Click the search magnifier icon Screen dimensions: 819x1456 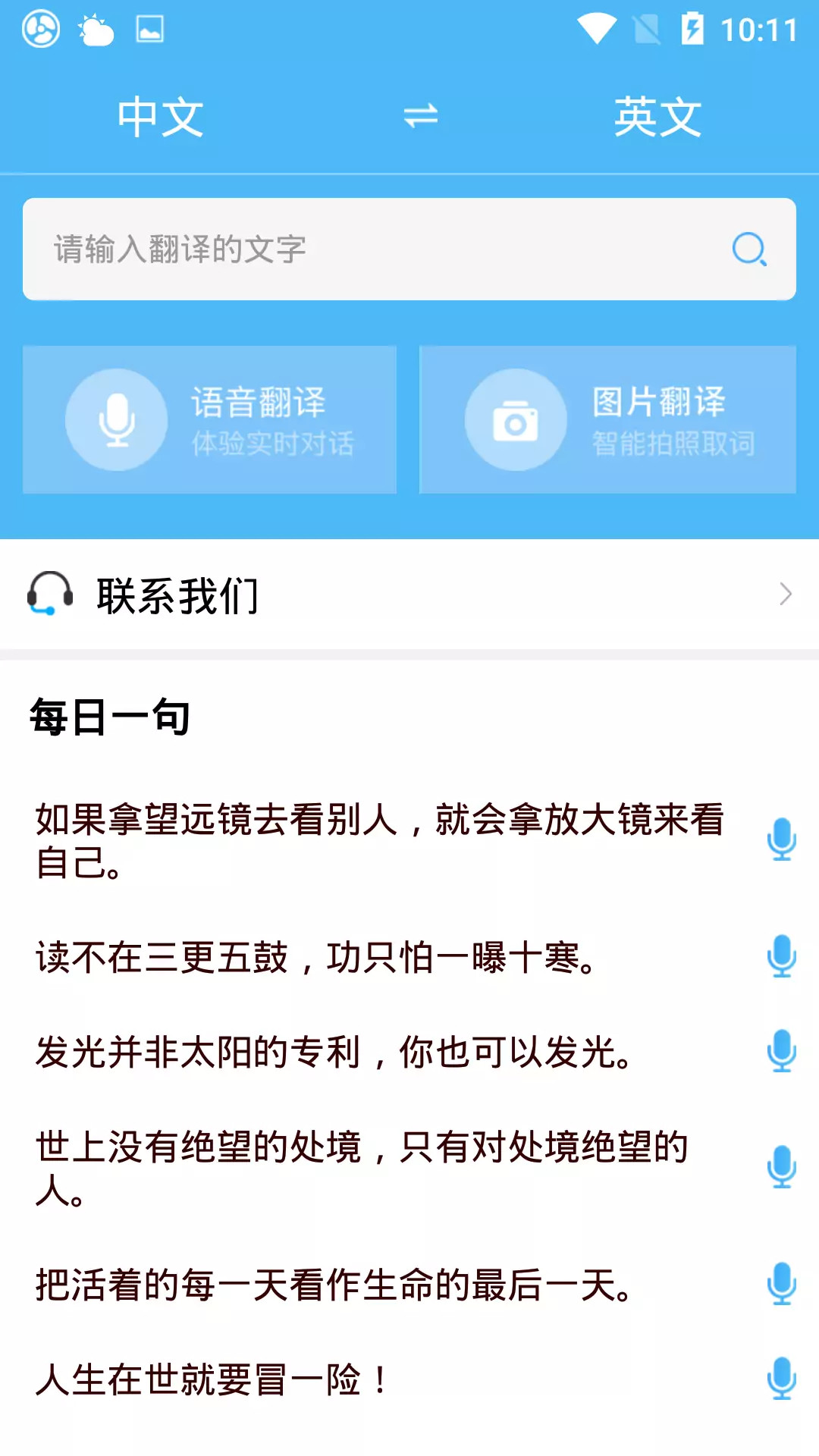point(747,249)
